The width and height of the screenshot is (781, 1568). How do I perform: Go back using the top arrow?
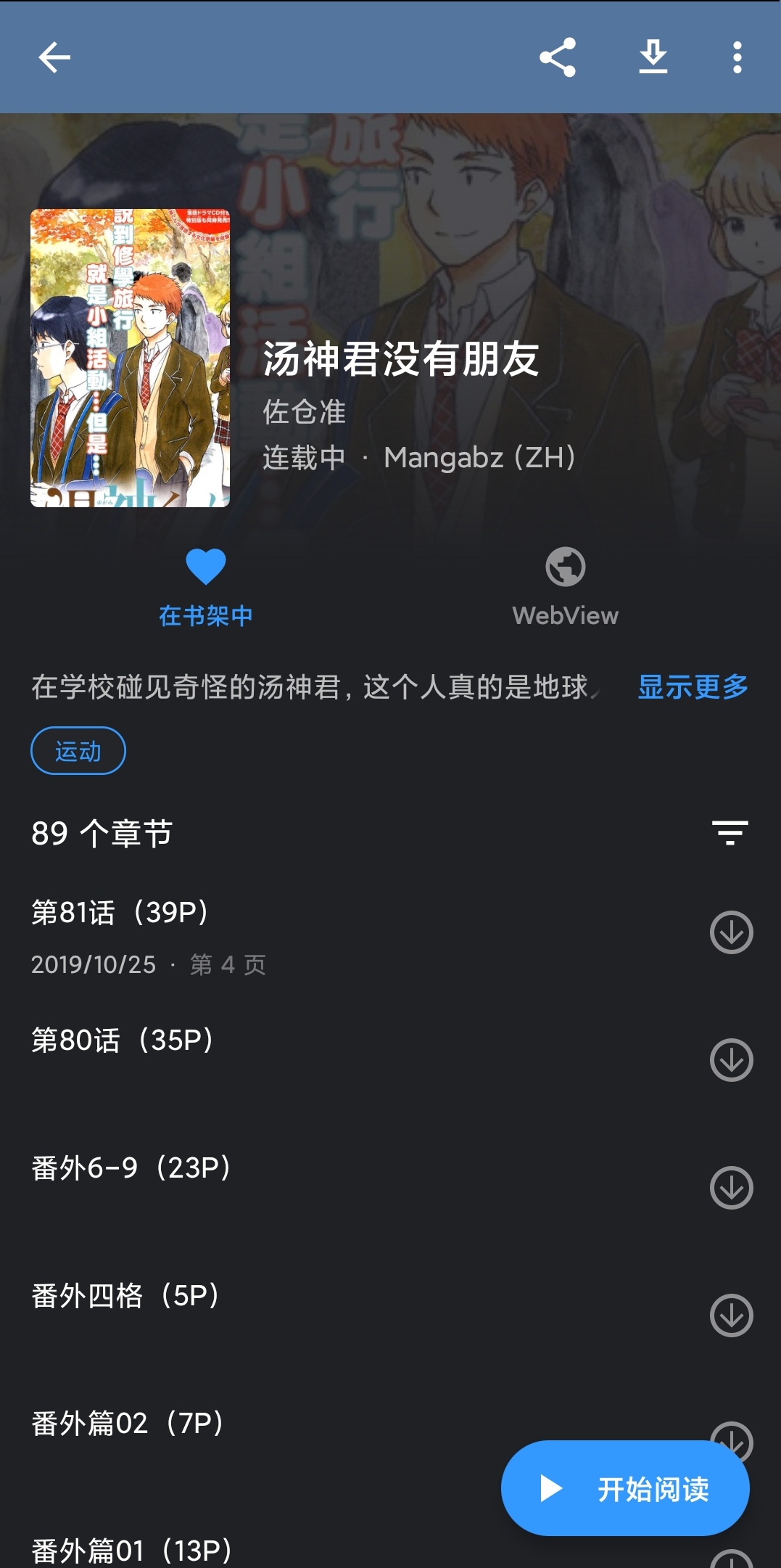54,57
